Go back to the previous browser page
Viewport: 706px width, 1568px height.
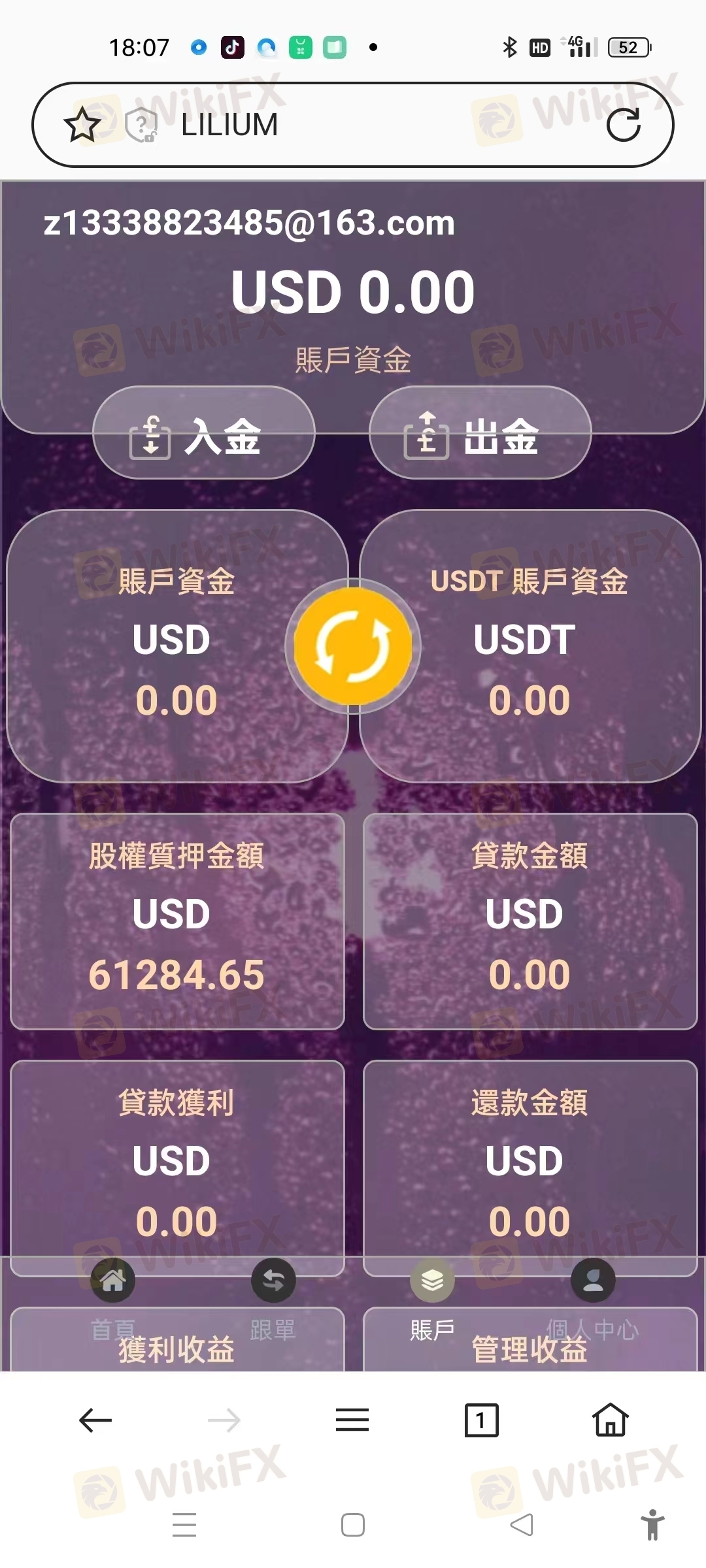tap(95, 1420)
